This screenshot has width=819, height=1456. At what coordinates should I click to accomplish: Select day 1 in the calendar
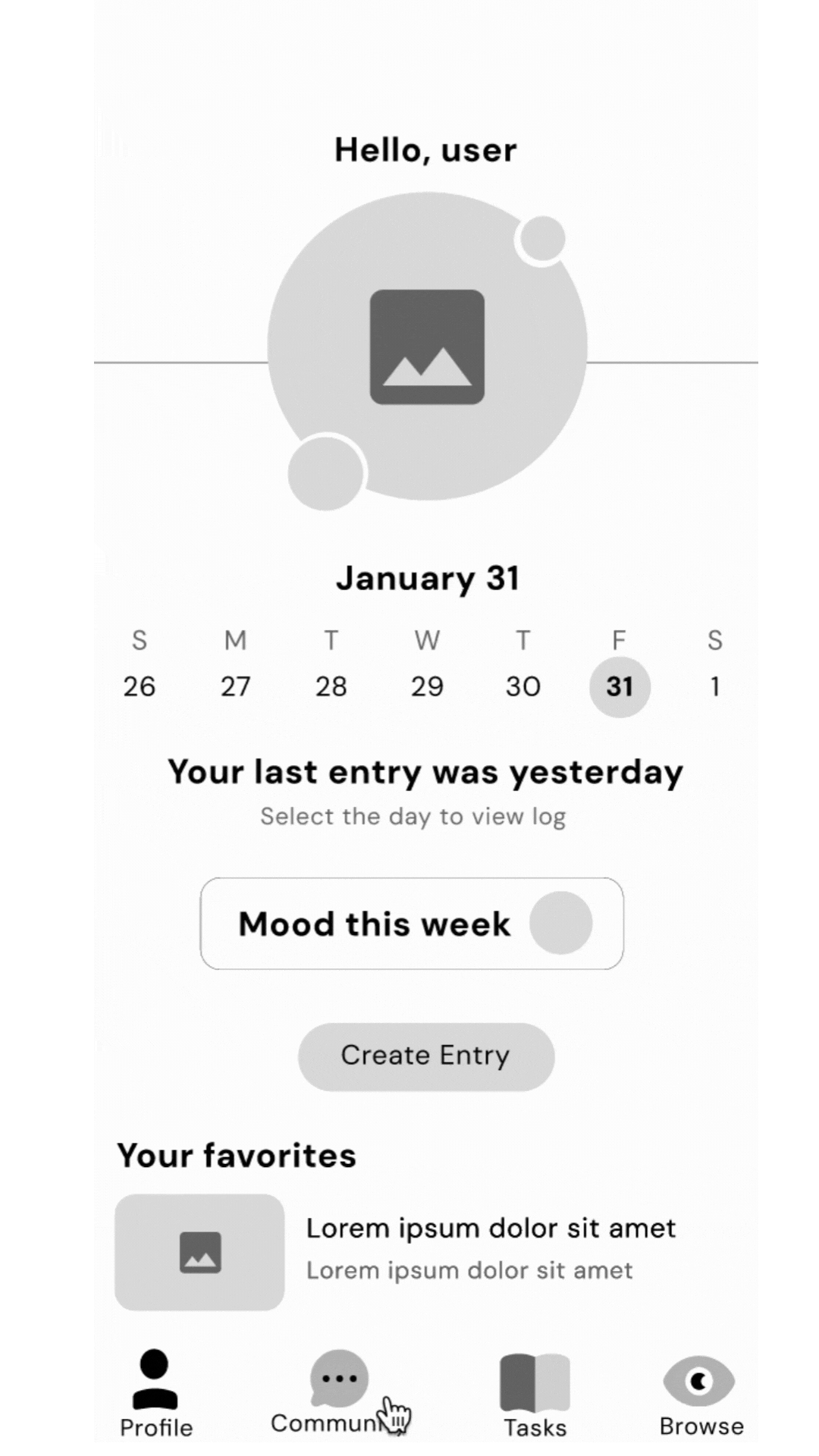715,686
